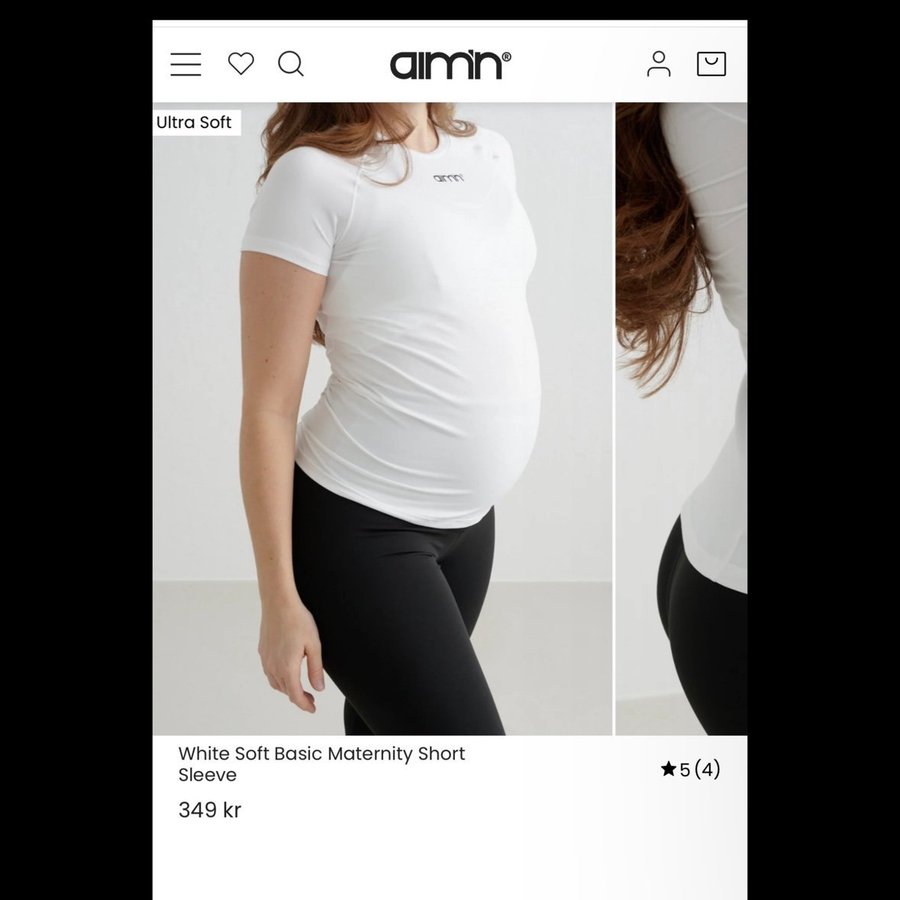Open the hamburger menu

coord(186,64)
